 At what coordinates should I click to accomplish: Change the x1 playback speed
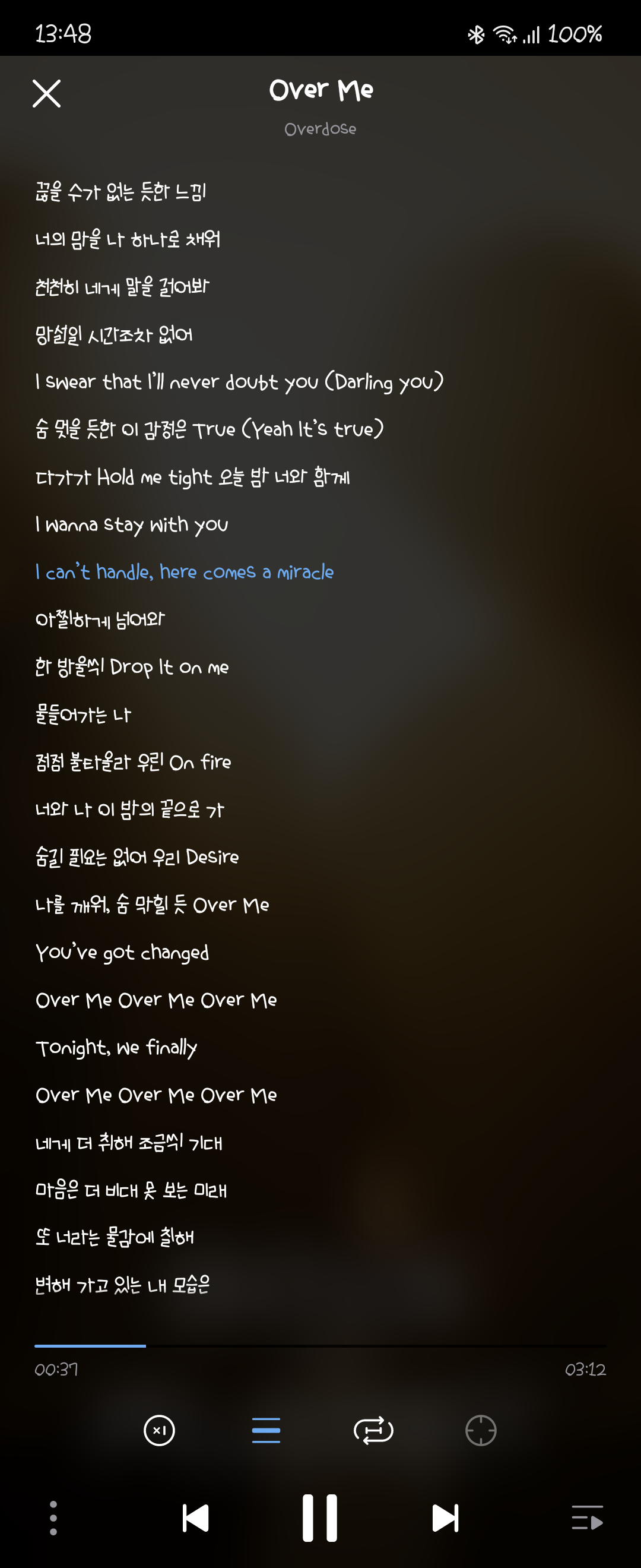(159, 1430)
